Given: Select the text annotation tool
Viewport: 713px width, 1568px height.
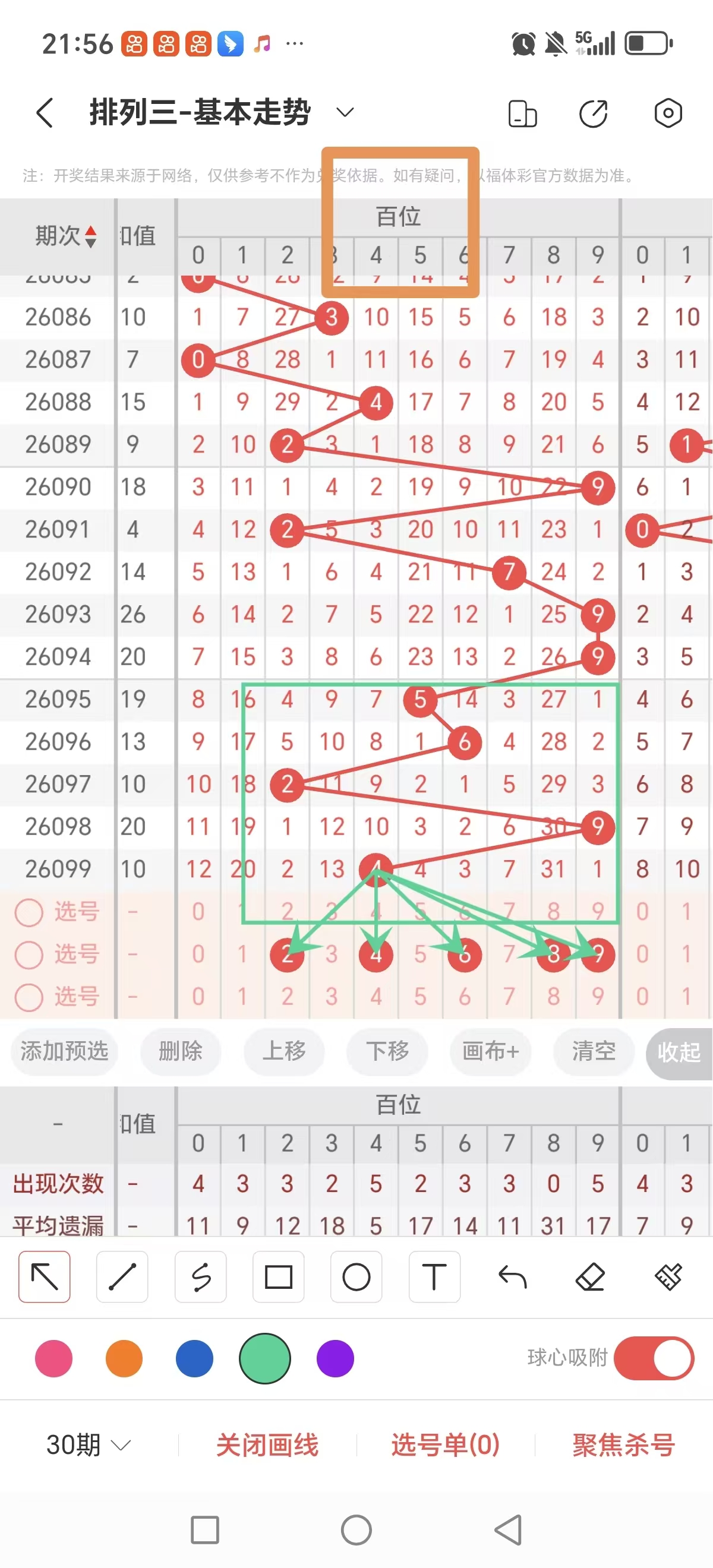Looking at the screenshot, I should tap(434, 1278).
